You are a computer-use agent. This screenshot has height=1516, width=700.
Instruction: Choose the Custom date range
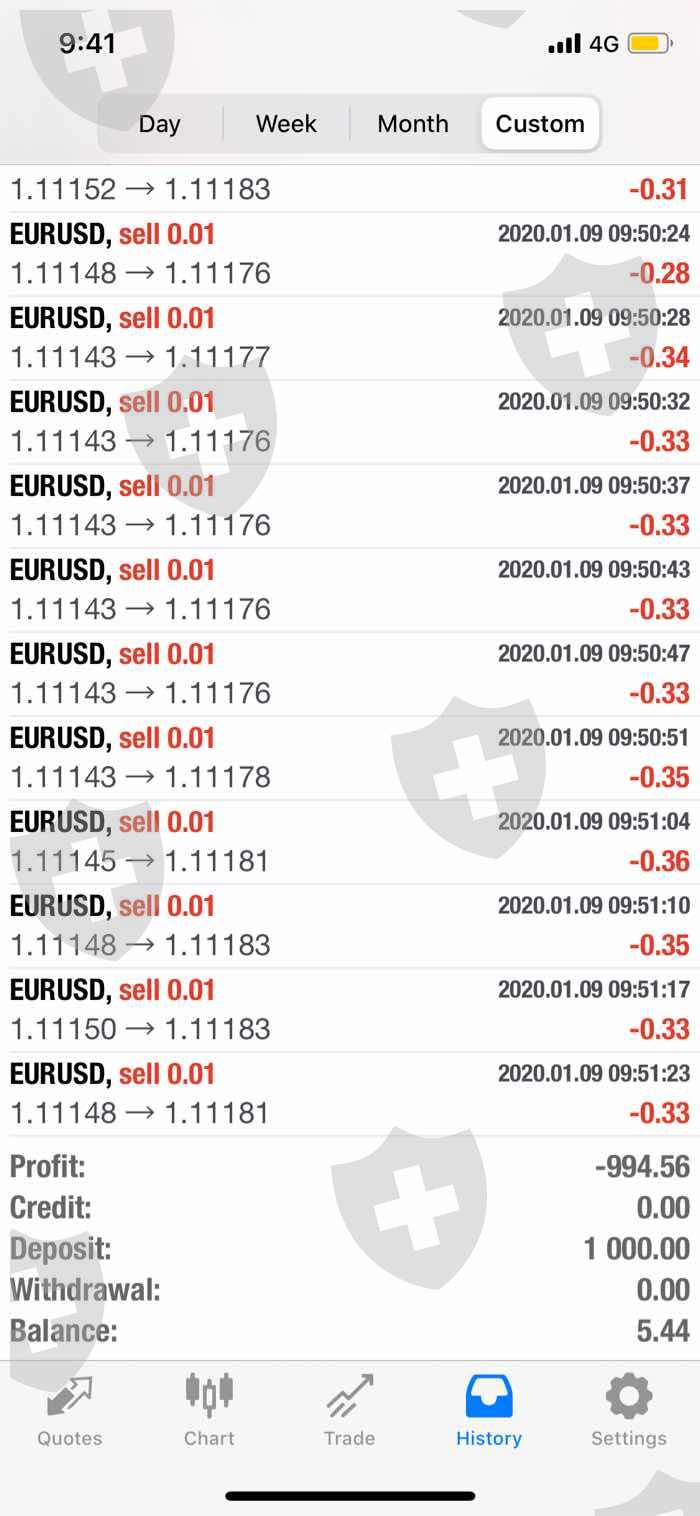click(540, 124)
